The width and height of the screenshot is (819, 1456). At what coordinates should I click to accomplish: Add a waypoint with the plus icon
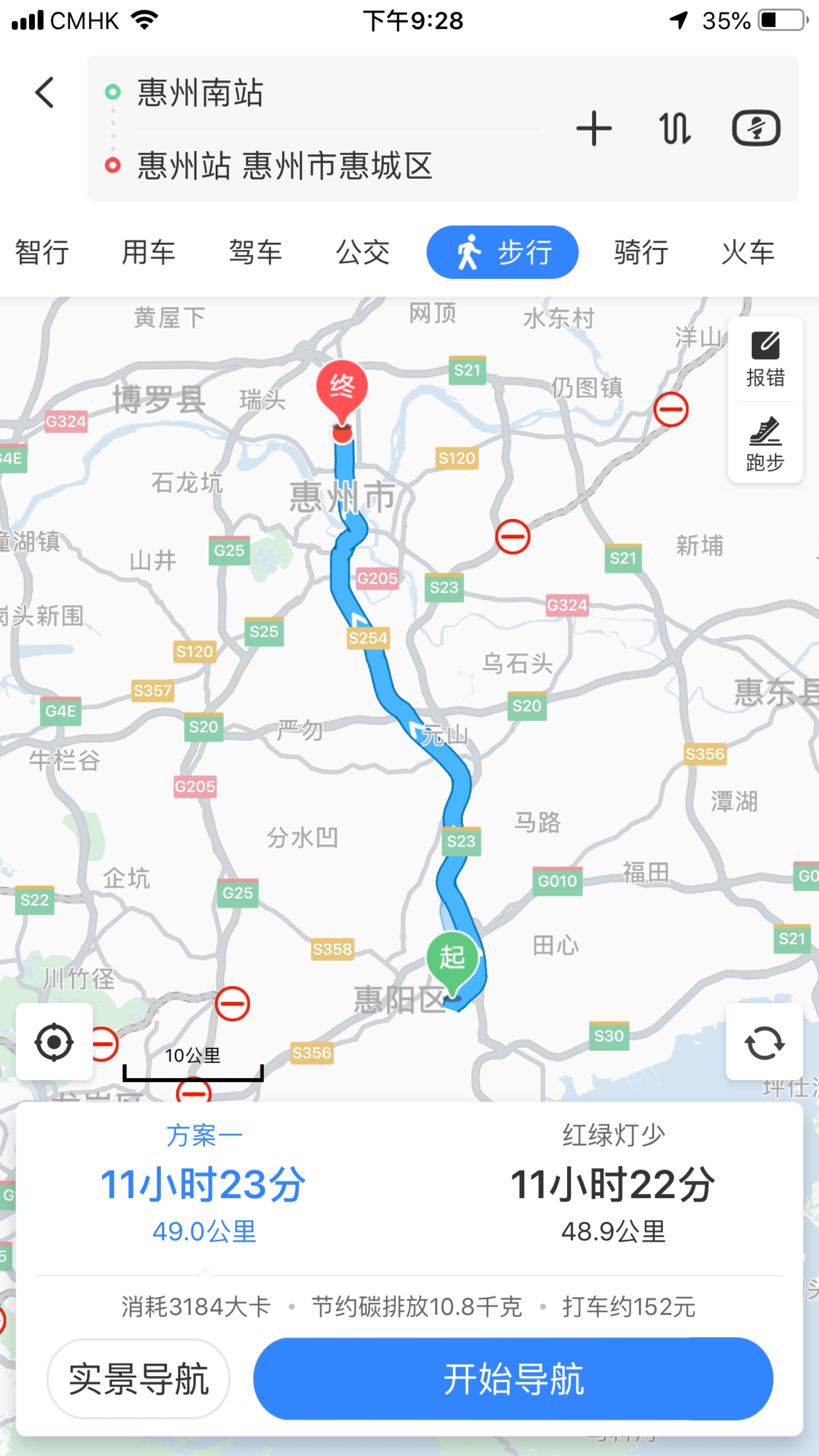click(594, 129)
